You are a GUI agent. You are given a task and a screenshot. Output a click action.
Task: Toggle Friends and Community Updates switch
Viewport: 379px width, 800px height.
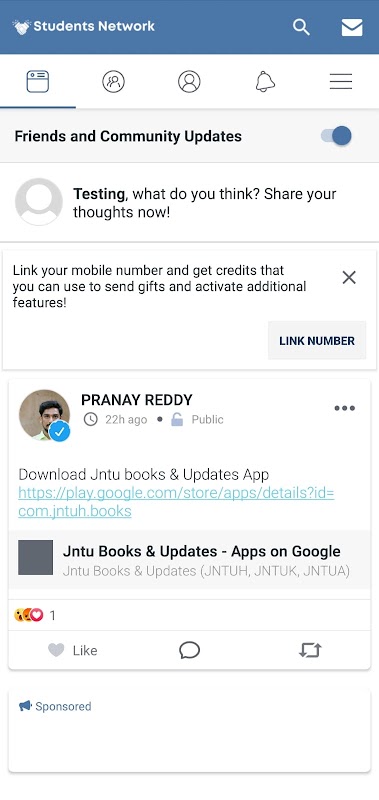coord(336,136)
